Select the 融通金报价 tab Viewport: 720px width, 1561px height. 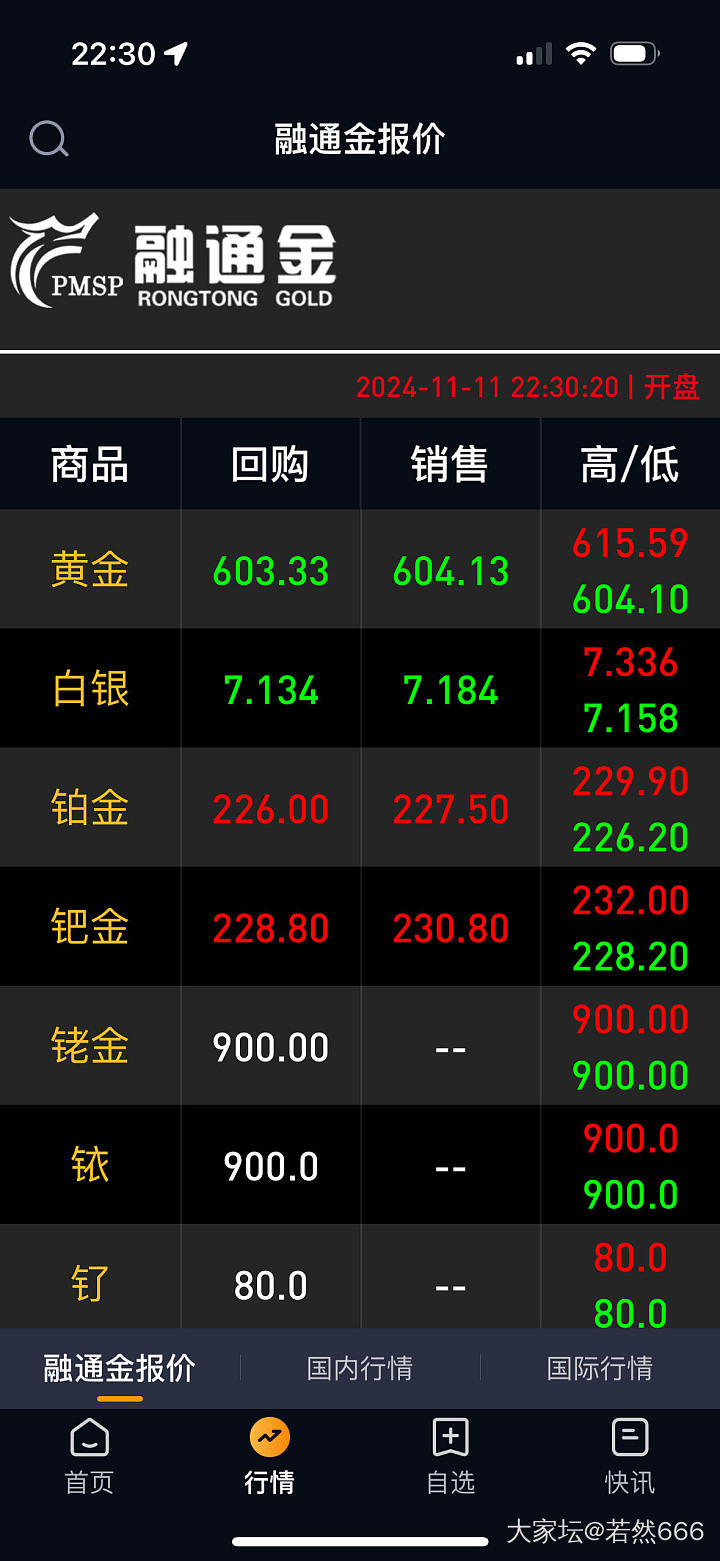coord(120,1368)
